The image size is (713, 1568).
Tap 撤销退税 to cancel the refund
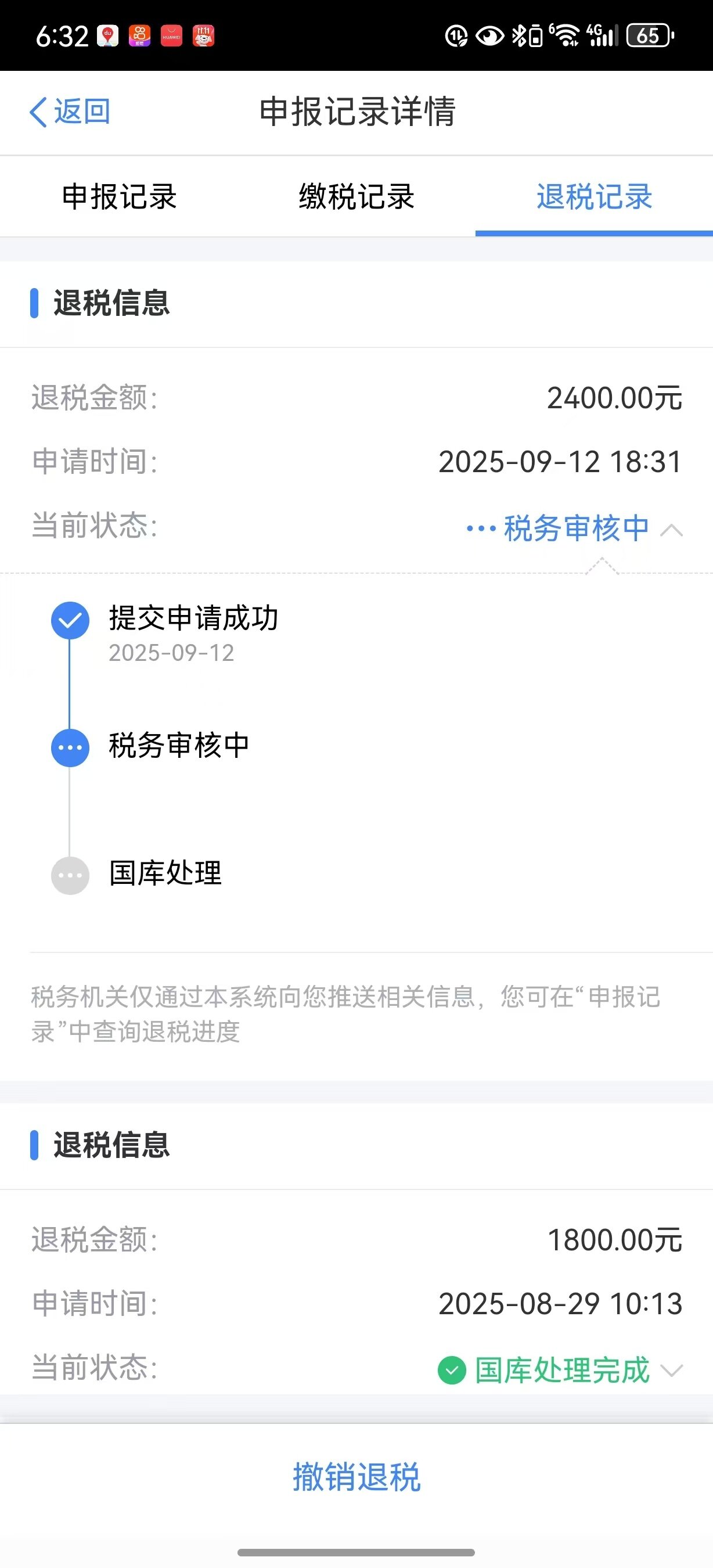pos(356,1477)
